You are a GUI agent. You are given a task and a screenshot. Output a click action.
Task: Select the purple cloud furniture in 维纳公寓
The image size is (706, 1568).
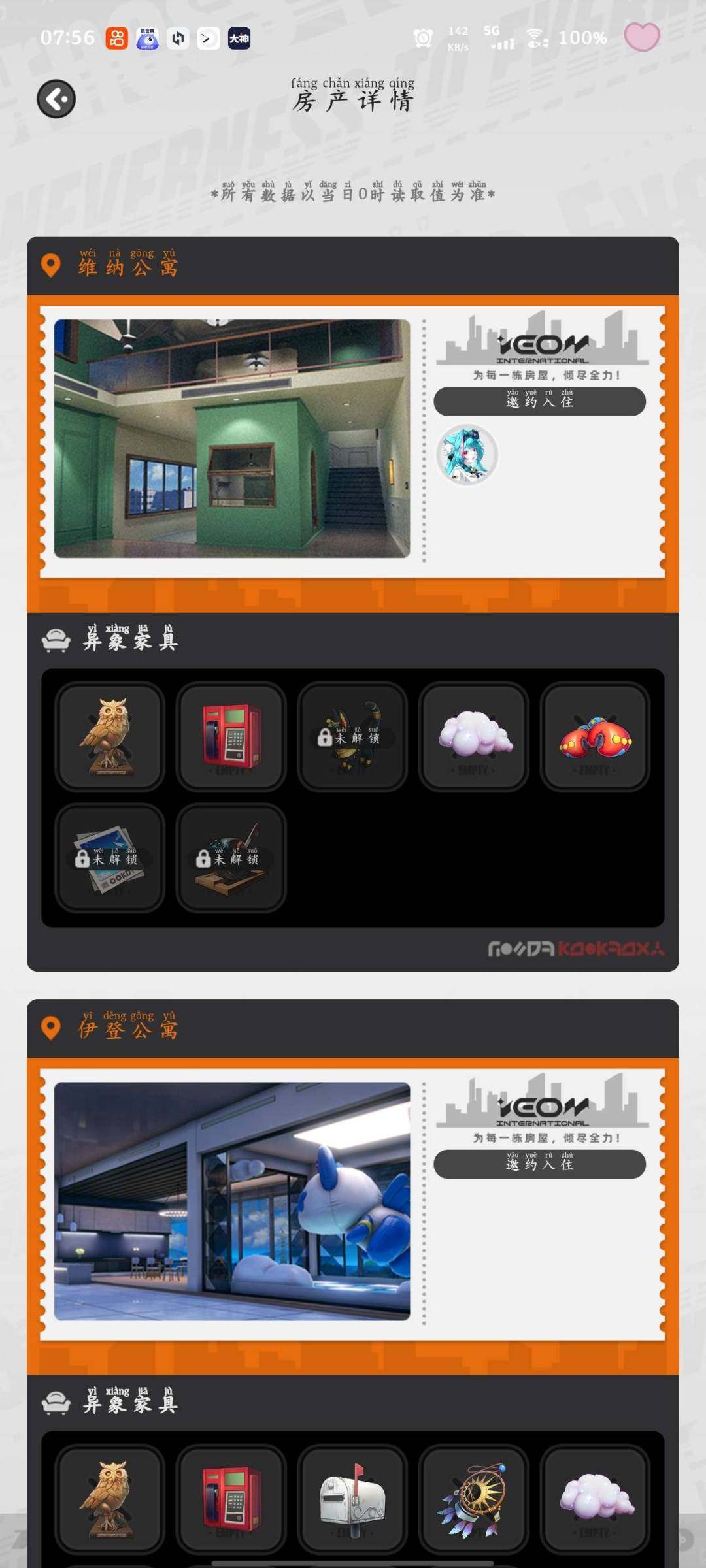pos(474,736)
